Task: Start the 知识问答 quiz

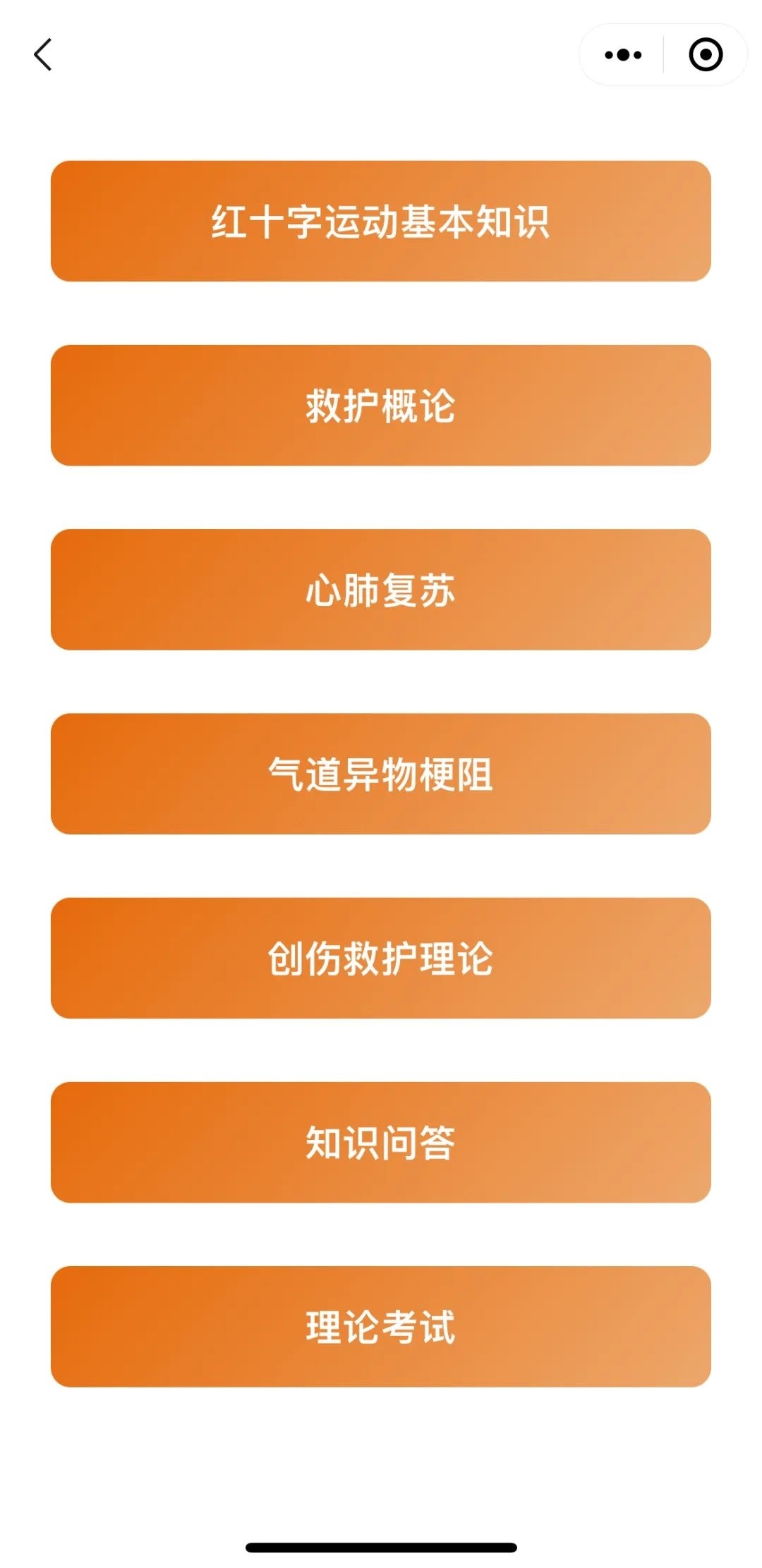Action: click(x=381, y=1142)
